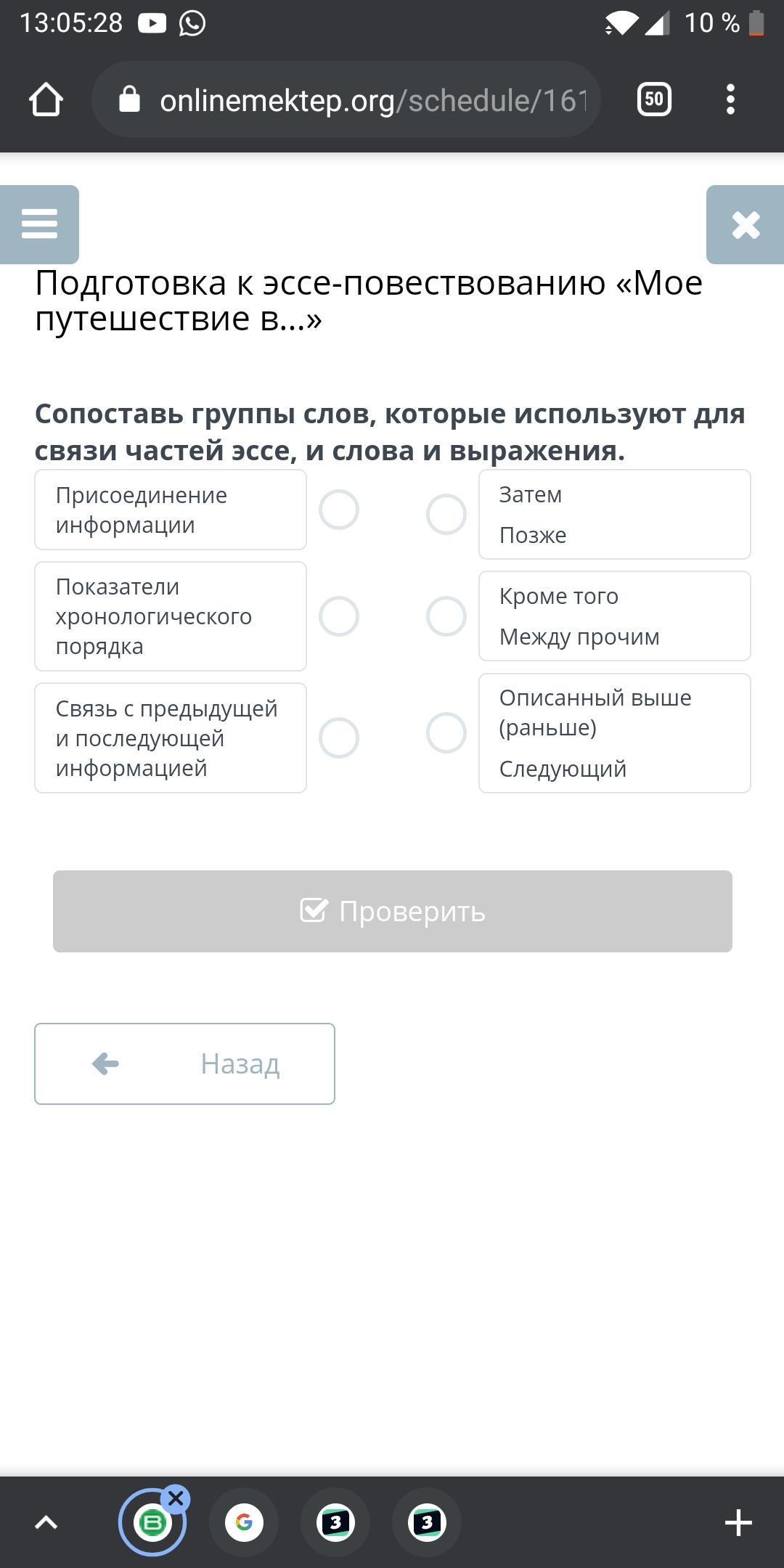Tap the onlinemektep.org address bar
The image size is (784, 1568).
coord(346,99)
